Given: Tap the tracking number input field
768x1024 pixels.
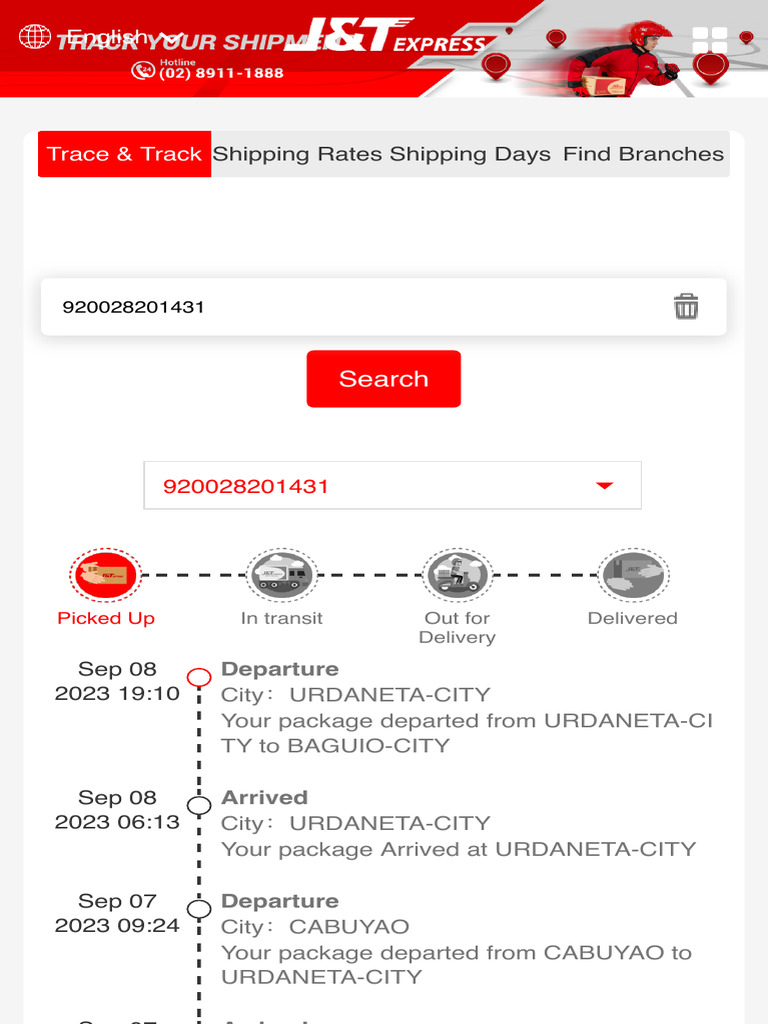Looking at the screenshot, I should pyautogui.click(x=350, y=307).
